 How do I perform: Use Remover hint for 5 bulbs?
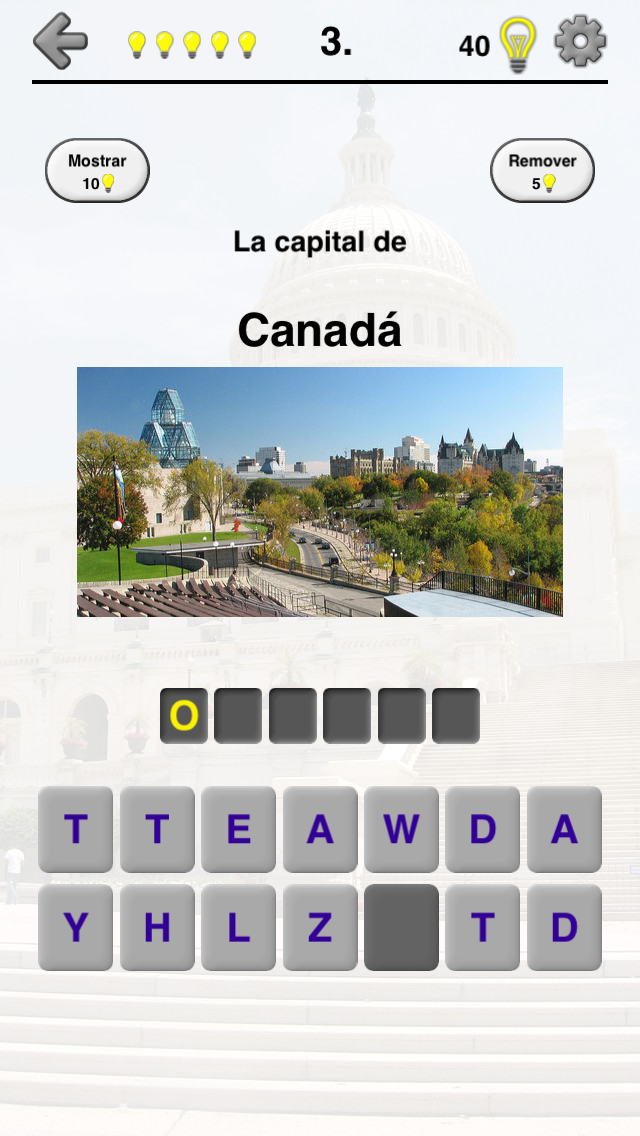(x=542, y=171)
